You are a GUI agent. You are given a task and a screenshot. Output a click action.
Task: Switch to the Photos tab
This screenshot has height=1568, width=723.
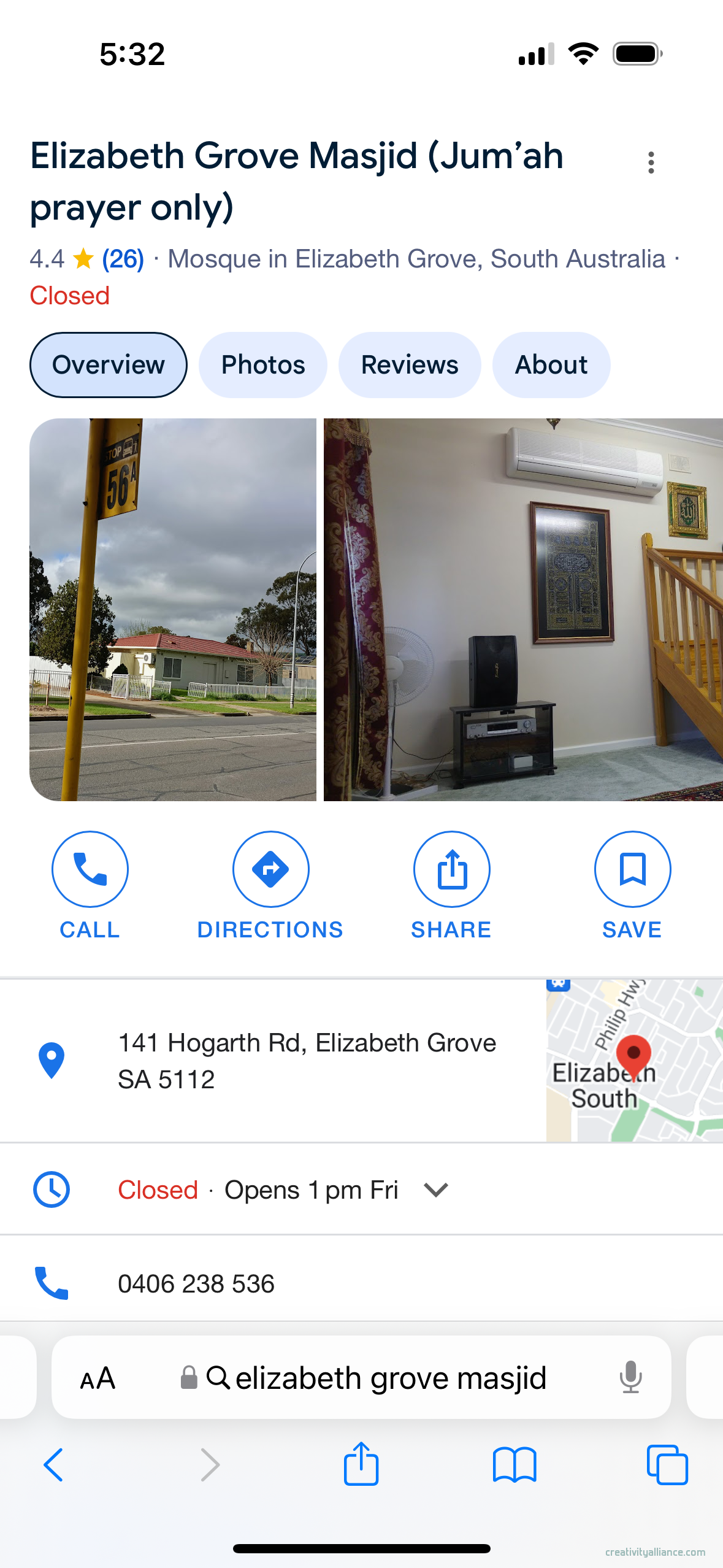tap(262, 365)
